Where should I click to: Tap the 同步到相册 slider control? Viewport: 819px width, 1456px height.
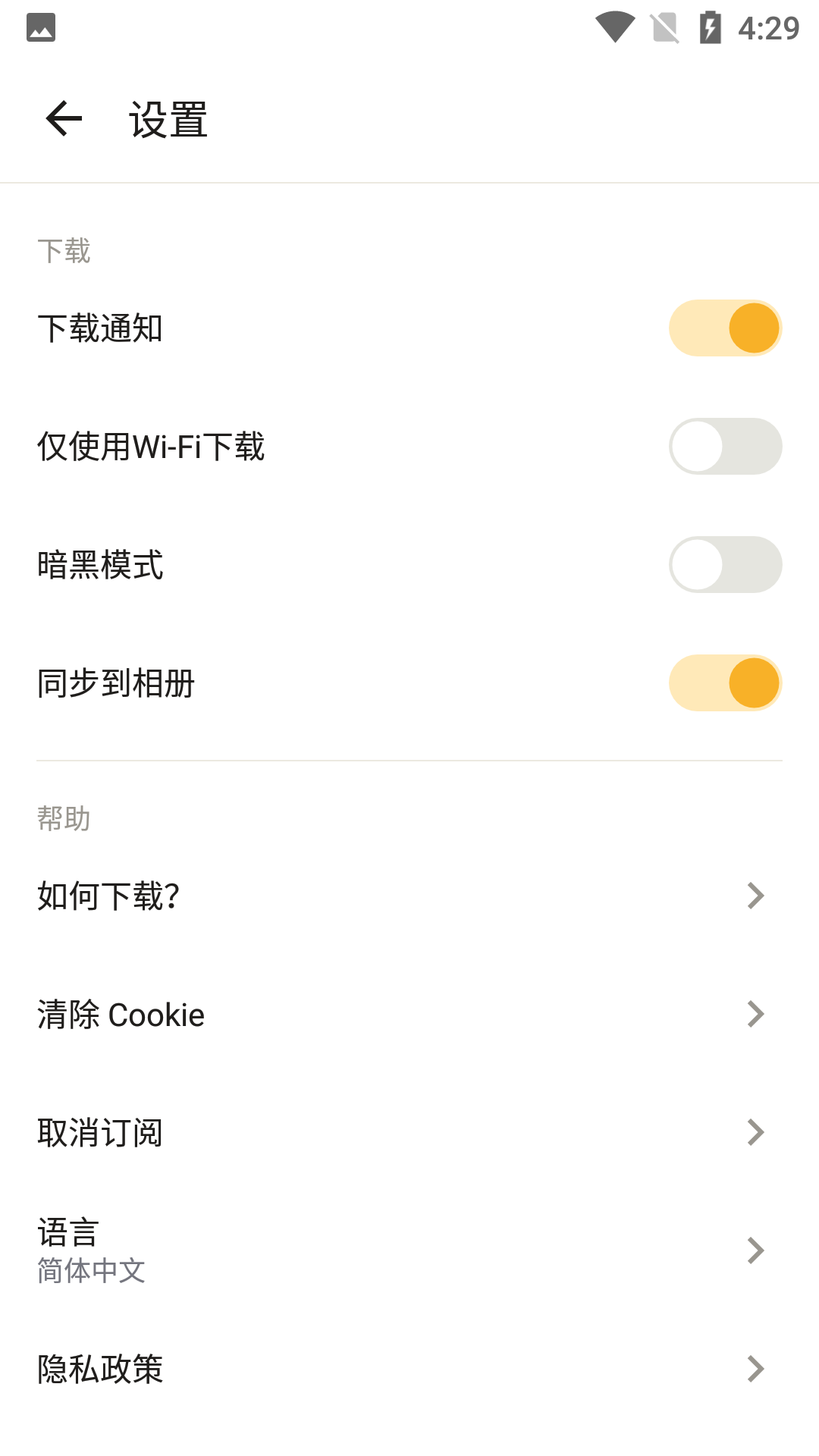(x=725, y=683)
